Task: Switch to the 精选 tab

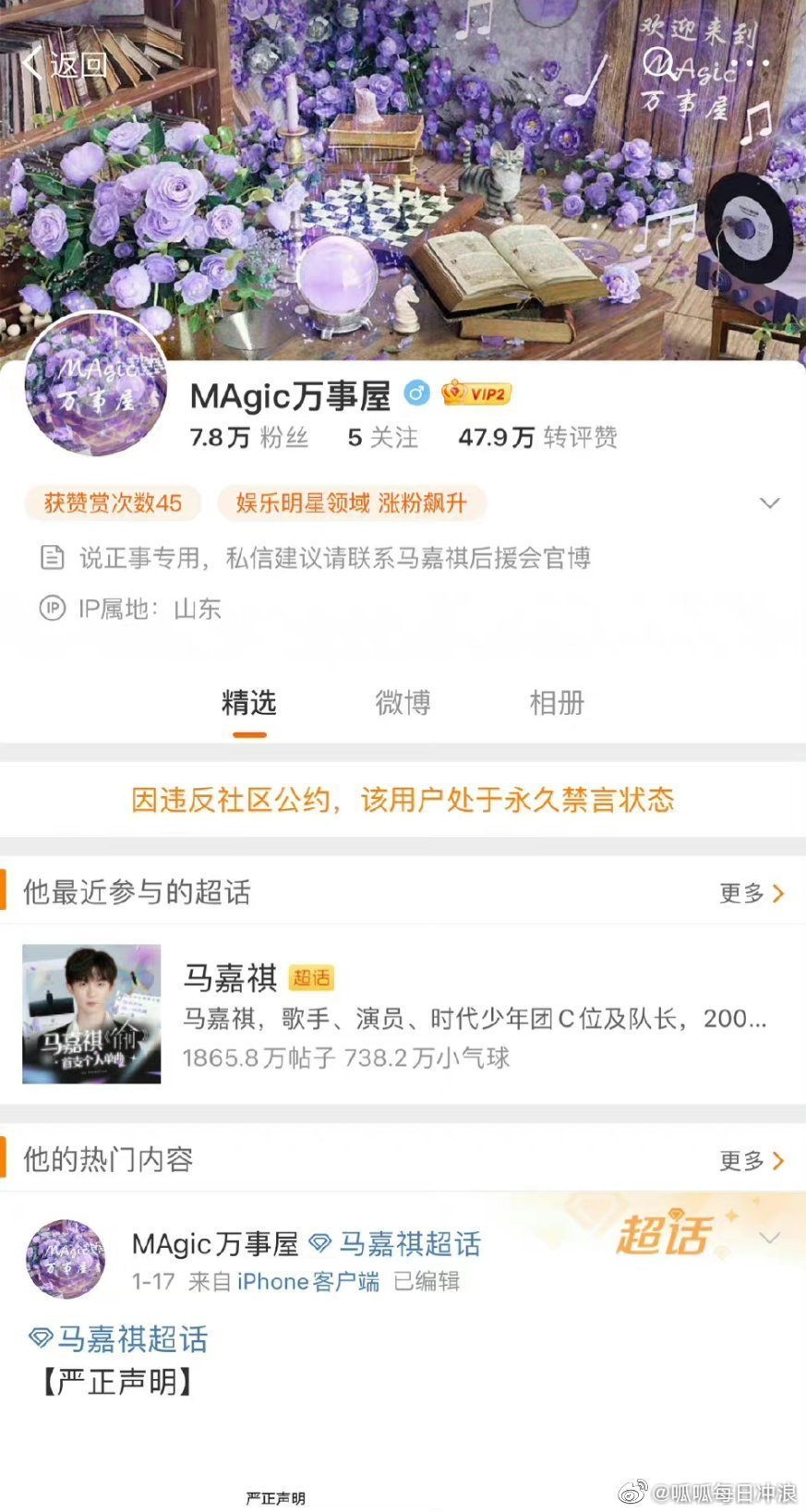Action: [249, 704]
